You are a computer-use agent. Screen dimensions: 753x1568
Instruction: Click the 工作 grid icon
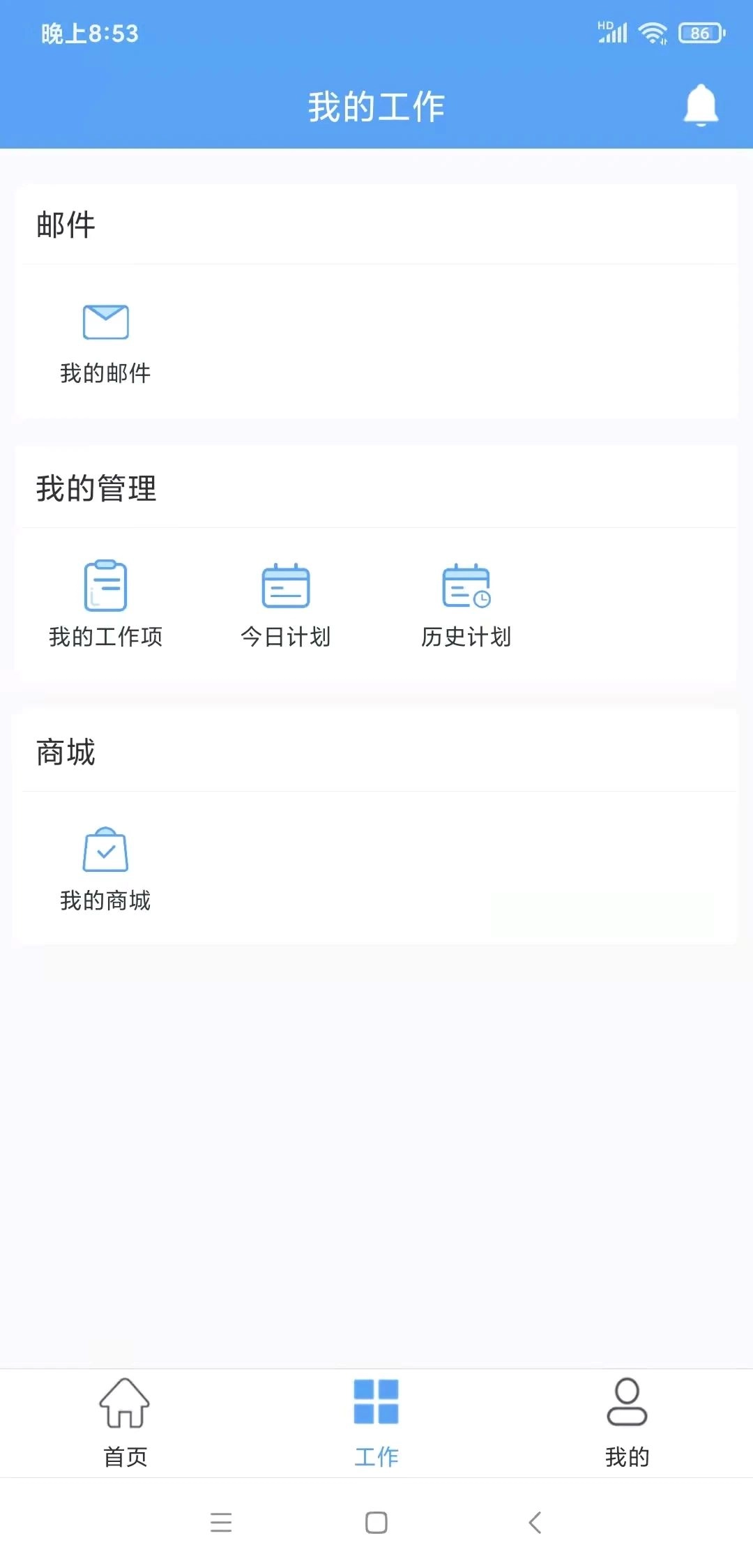[376, 1405]
